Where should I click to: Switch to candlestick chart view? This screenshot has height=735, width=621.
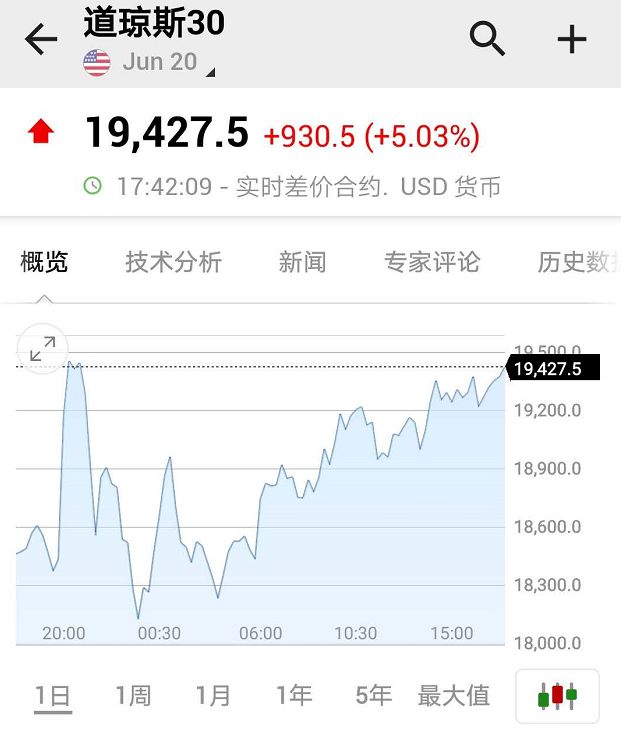point(557,695)
